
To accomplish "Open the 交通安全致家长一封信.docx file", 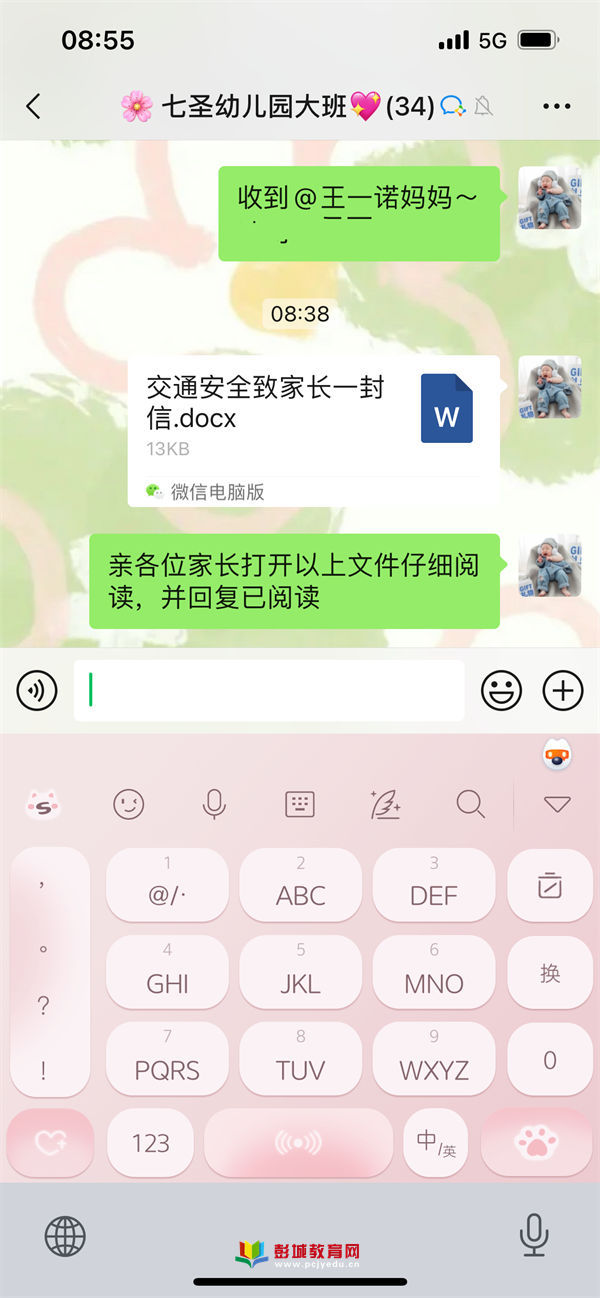I will tap(313, 418).
